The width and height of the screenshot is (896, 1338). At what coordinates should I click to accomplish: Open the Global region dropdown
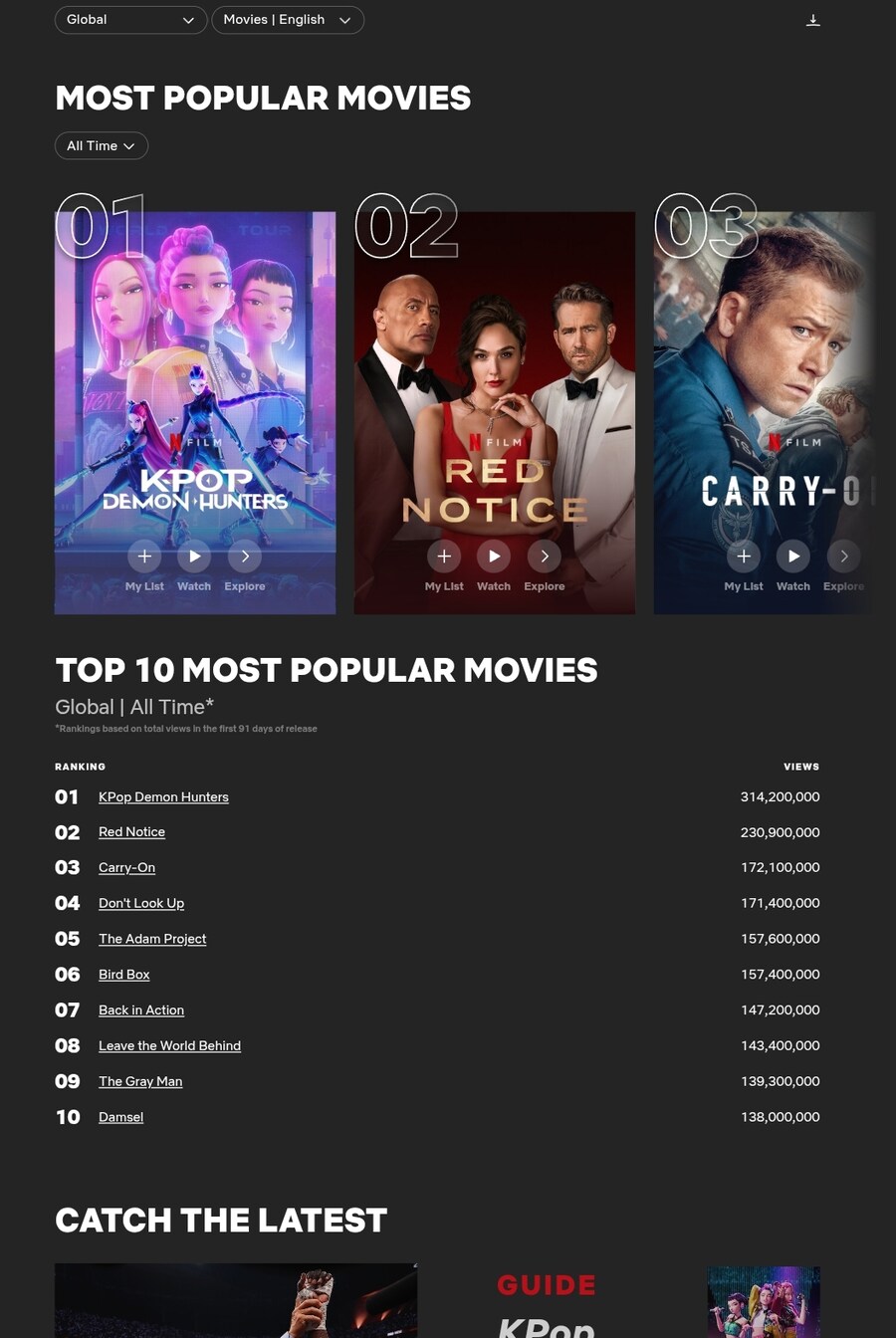pos(129,20)
